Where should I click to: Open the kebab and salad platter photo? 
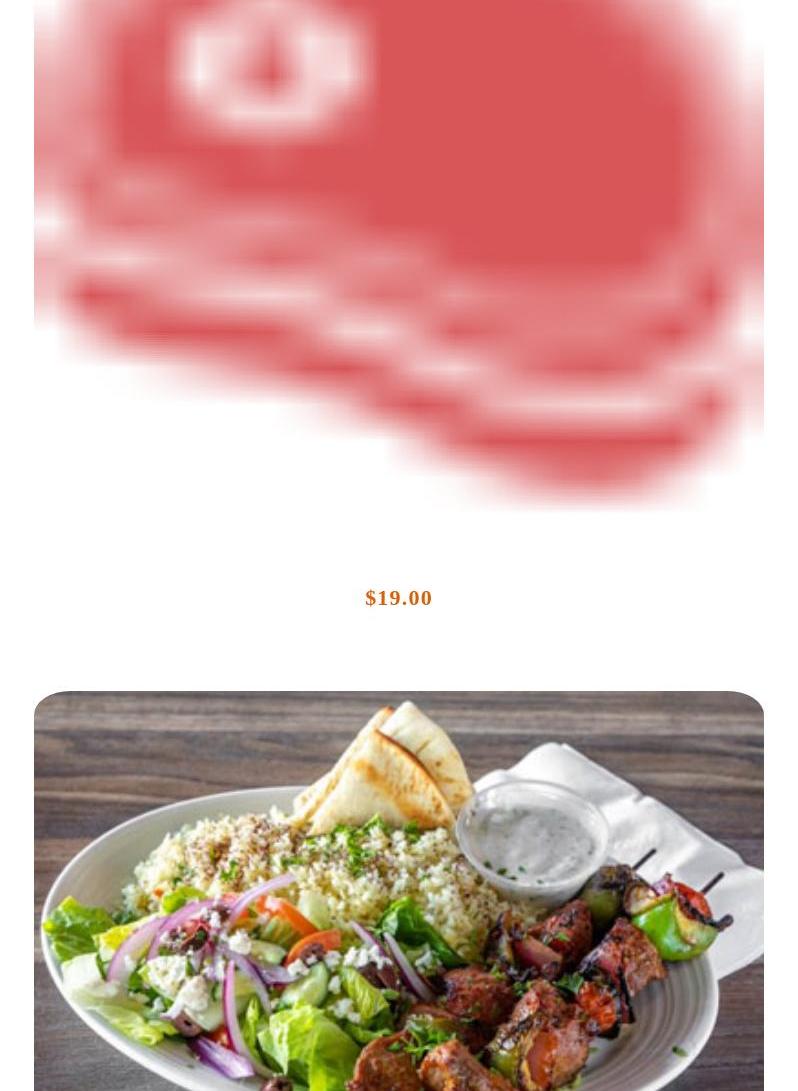[x=398, y=890]
